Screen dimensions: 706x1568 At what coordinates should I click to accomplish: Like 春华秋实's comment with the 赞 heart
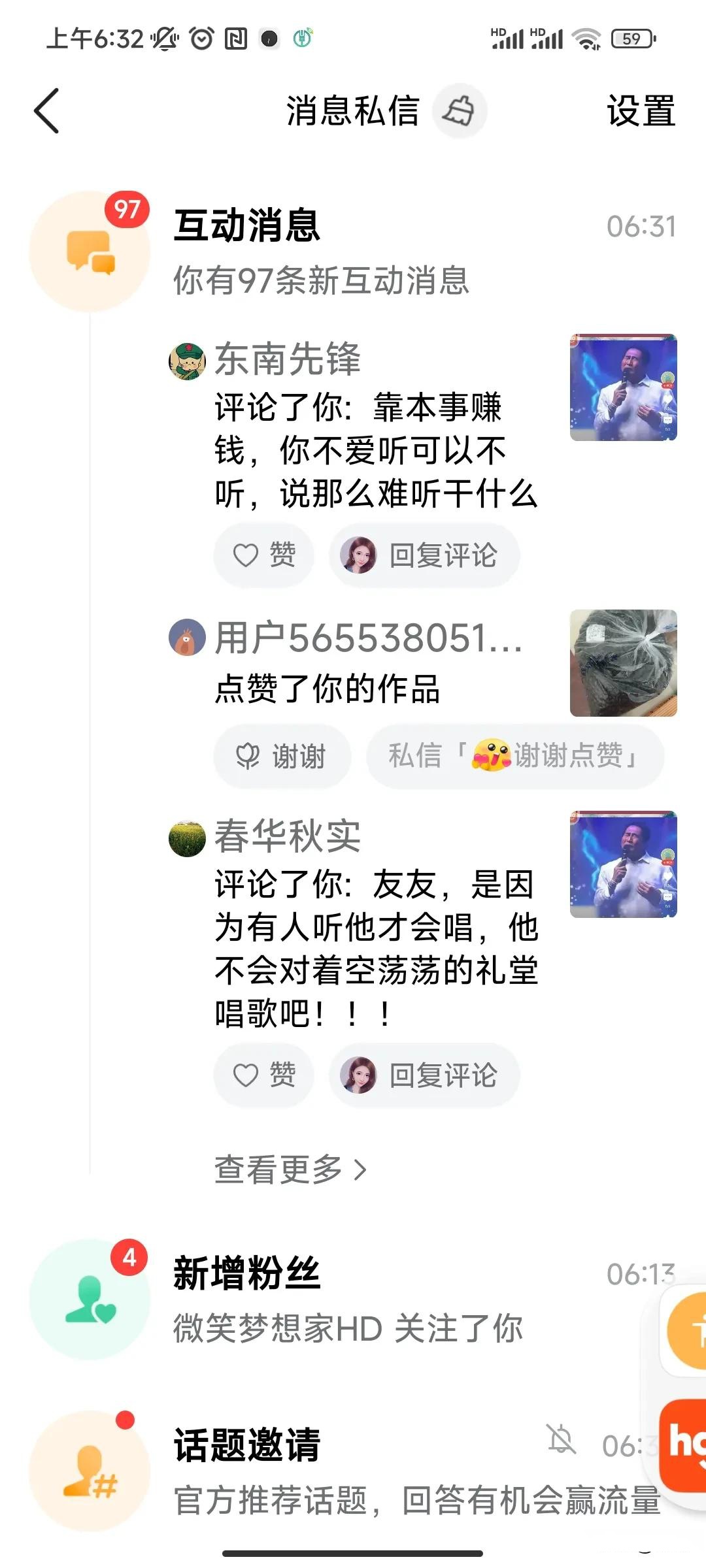point(263,1075)
